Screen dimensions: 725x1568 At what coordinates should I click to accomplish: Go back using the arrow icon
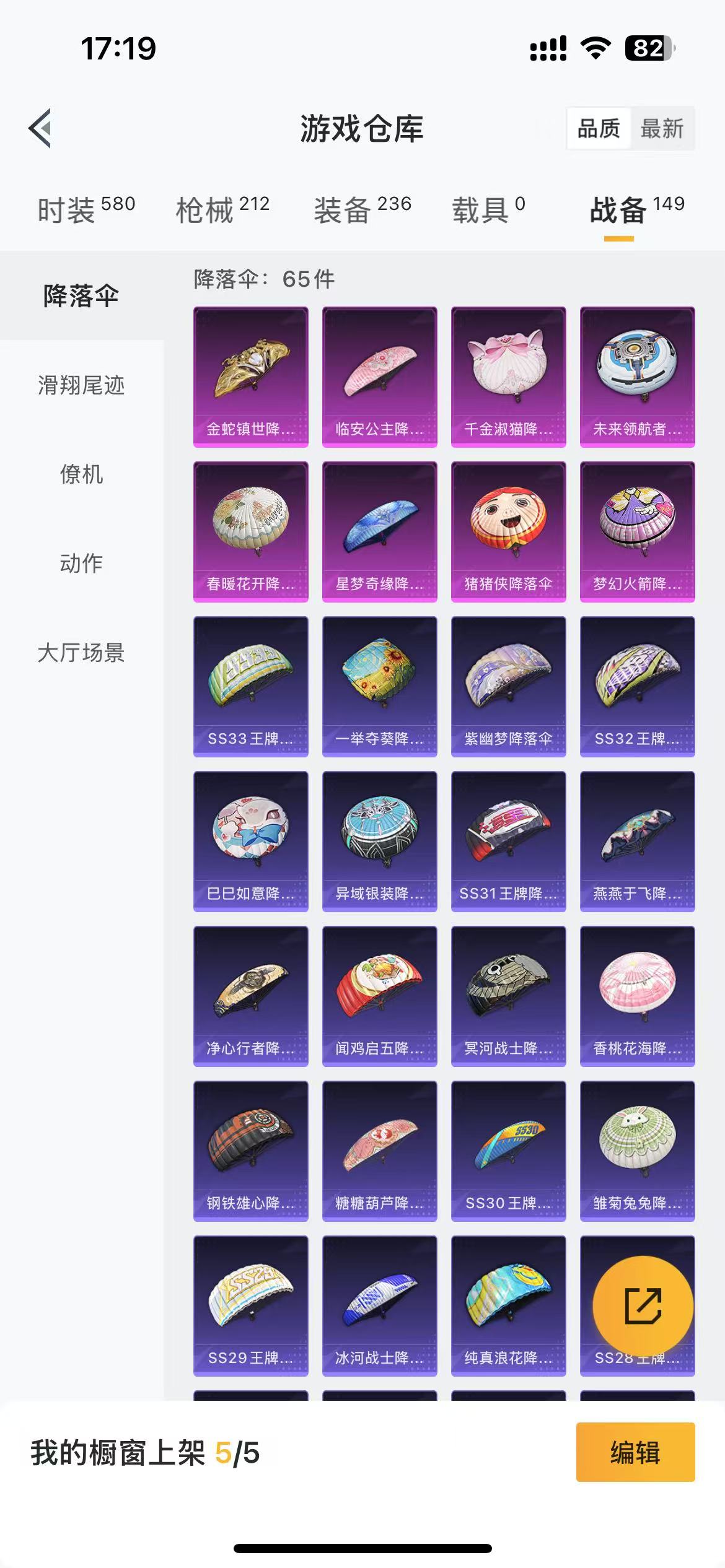point(40,129)
